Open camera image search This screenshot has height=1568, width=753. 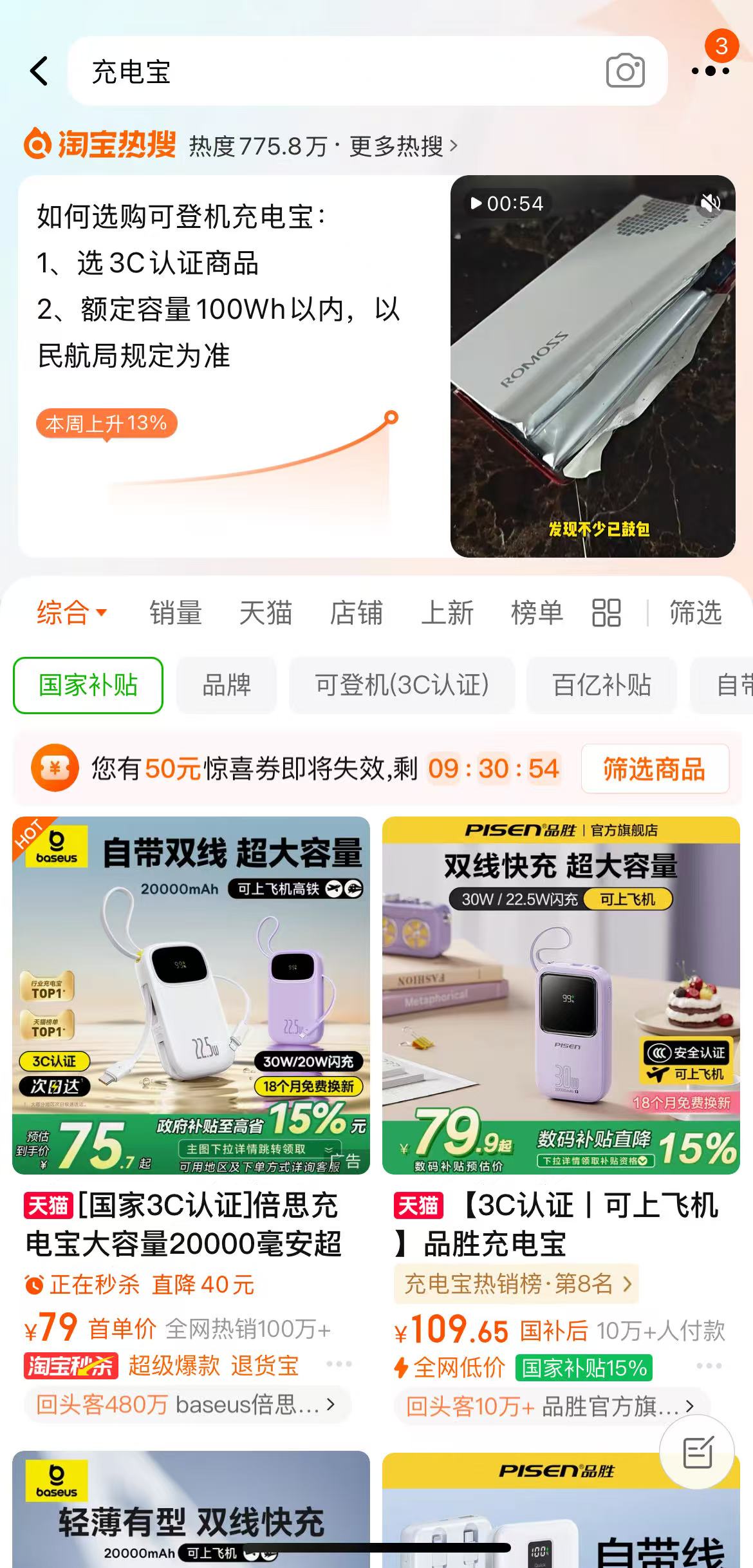coord(625,71)
